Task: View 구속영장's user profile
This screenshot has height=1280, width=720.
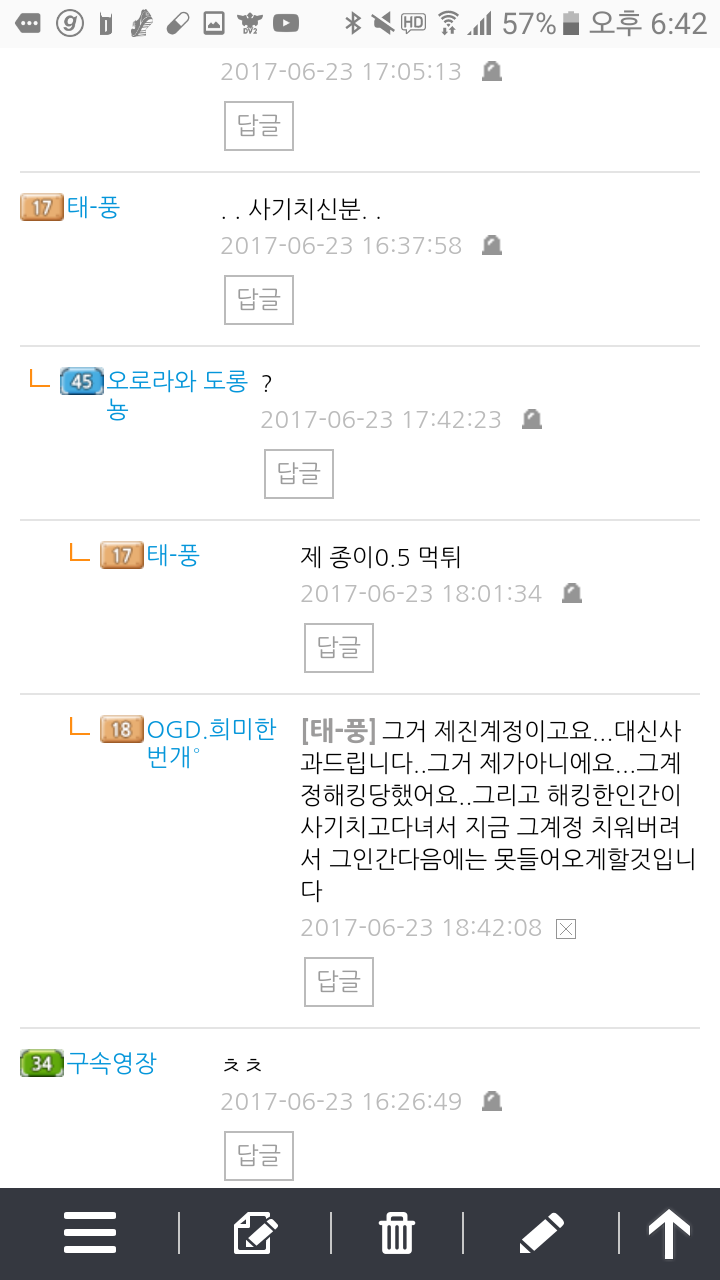Action: (x=111, y=1063)
